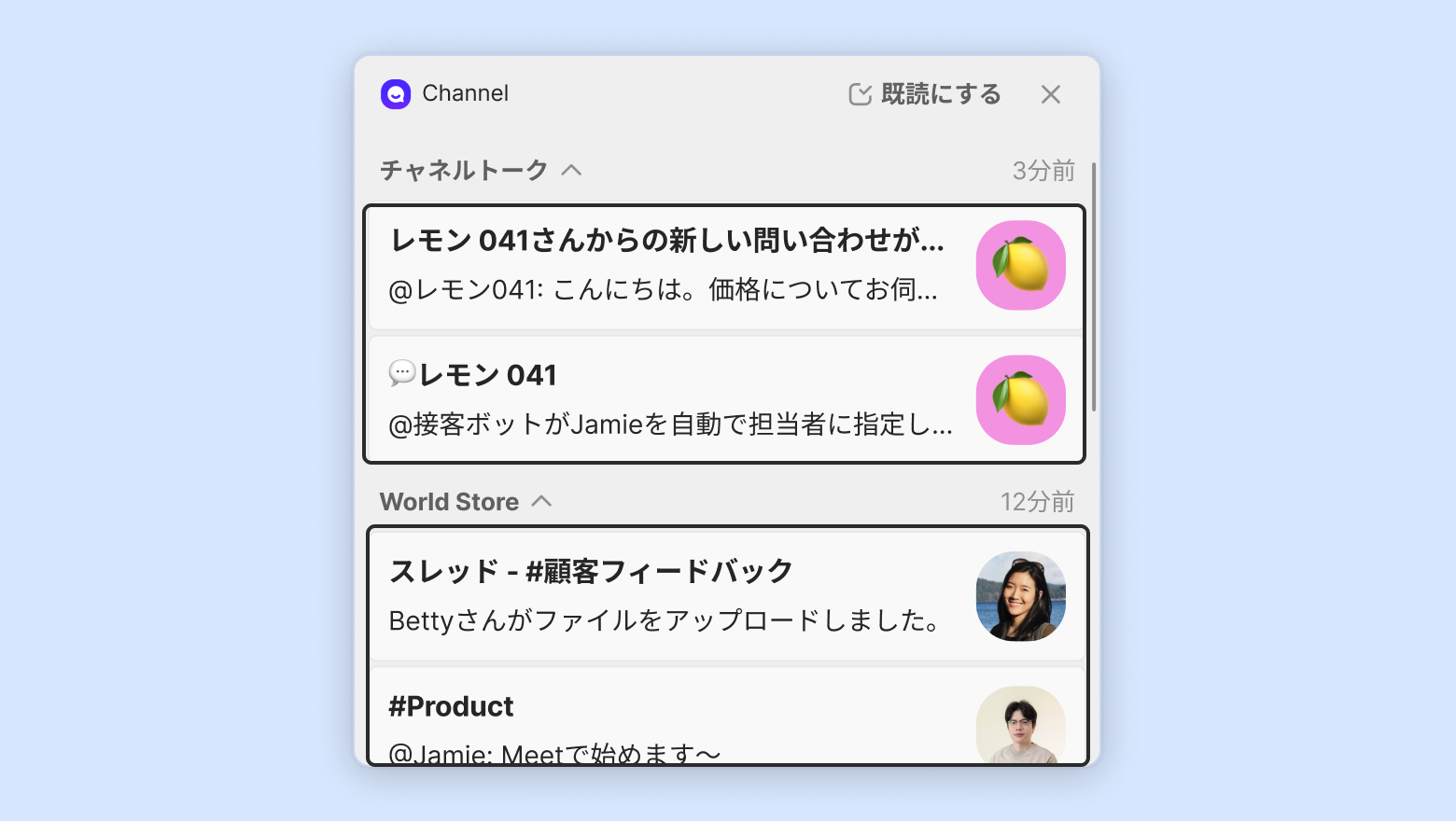1456x821 pixels.
Task: Collapse the World Store group
Action: (x=541, y=502)
